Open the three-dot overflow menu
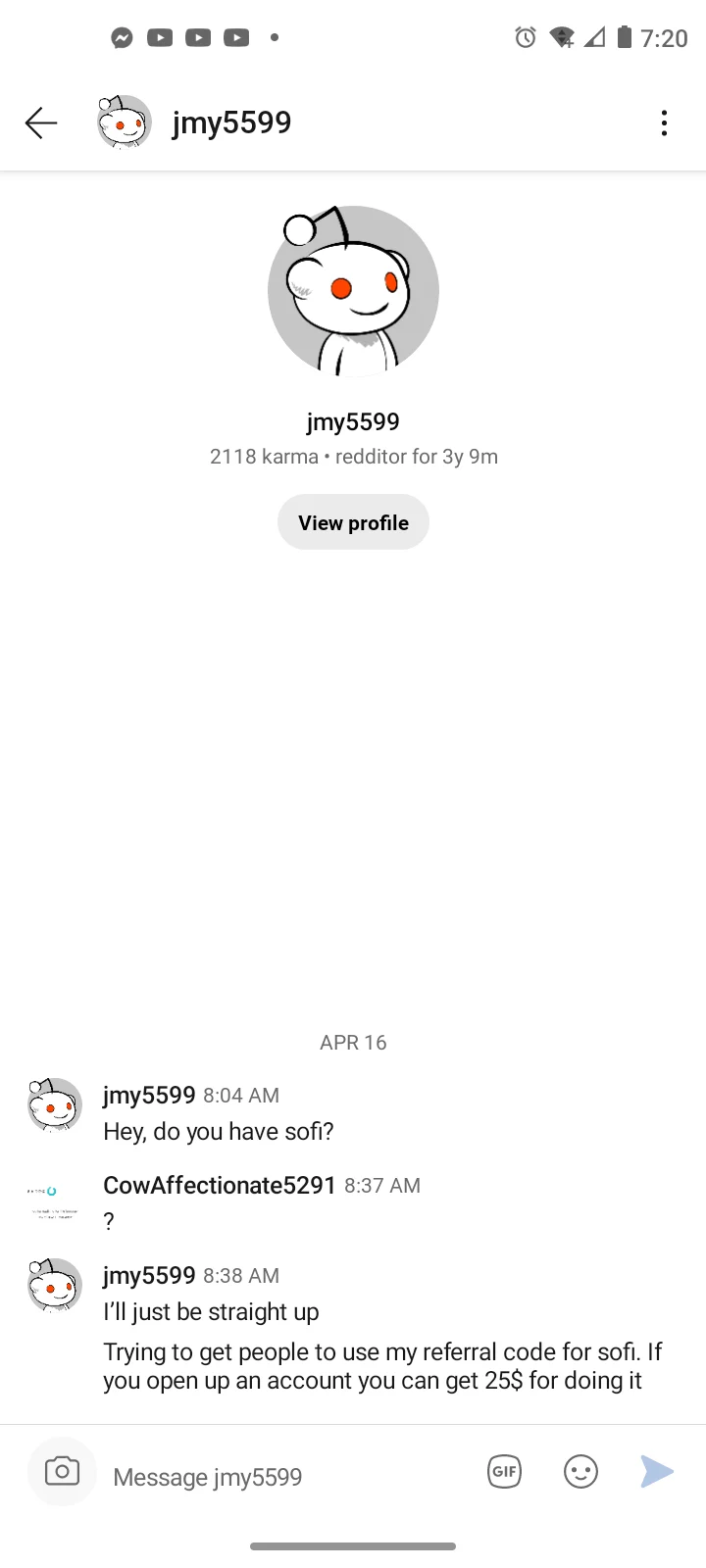Viewport: 706px width, 1568px height. point(665,122)
